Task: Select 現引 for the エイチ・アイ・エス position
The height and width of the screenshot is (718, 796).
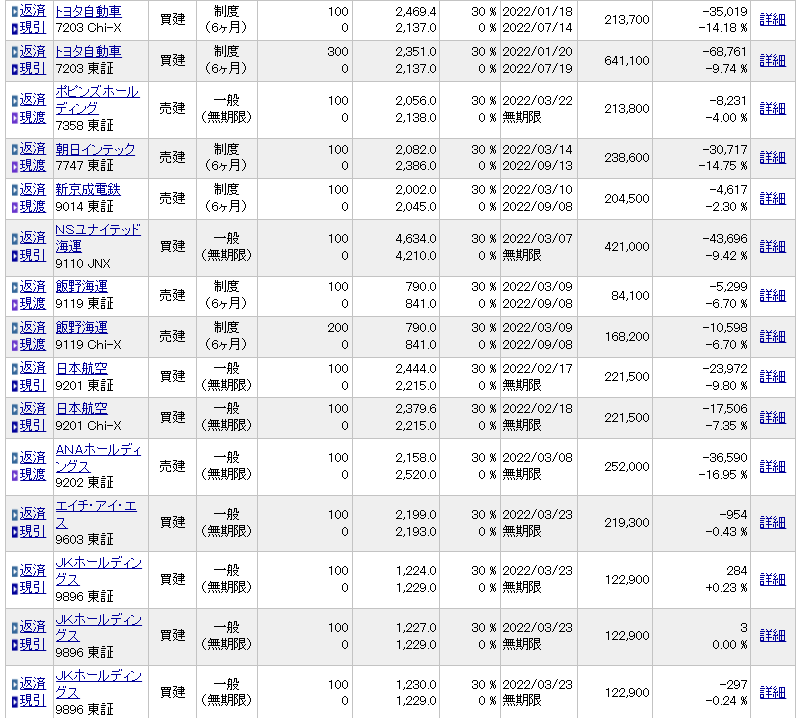Action: click(32, 530)
